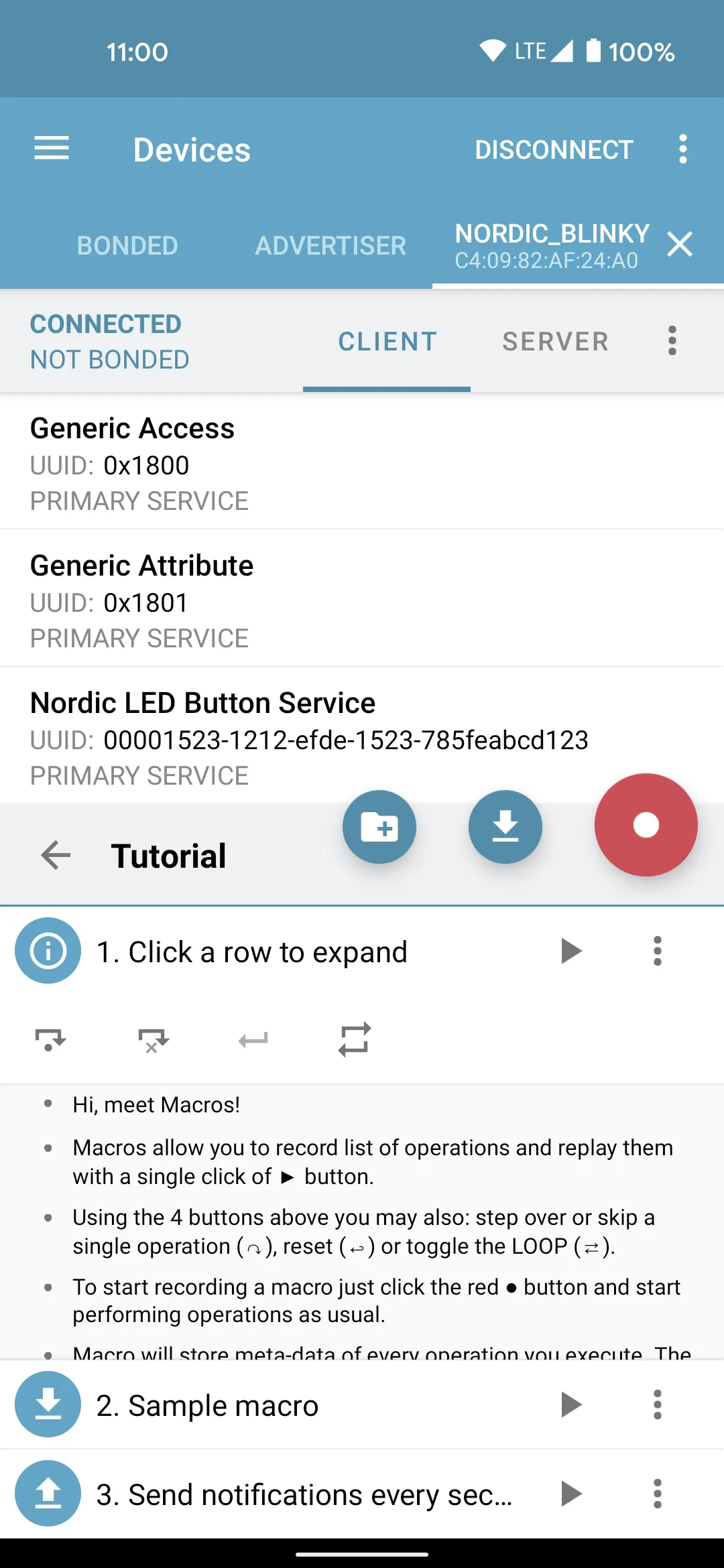The height and width of the screenshot is (1568, 724).
Task: Show Tutorial macro info
Action: [48, 951]
